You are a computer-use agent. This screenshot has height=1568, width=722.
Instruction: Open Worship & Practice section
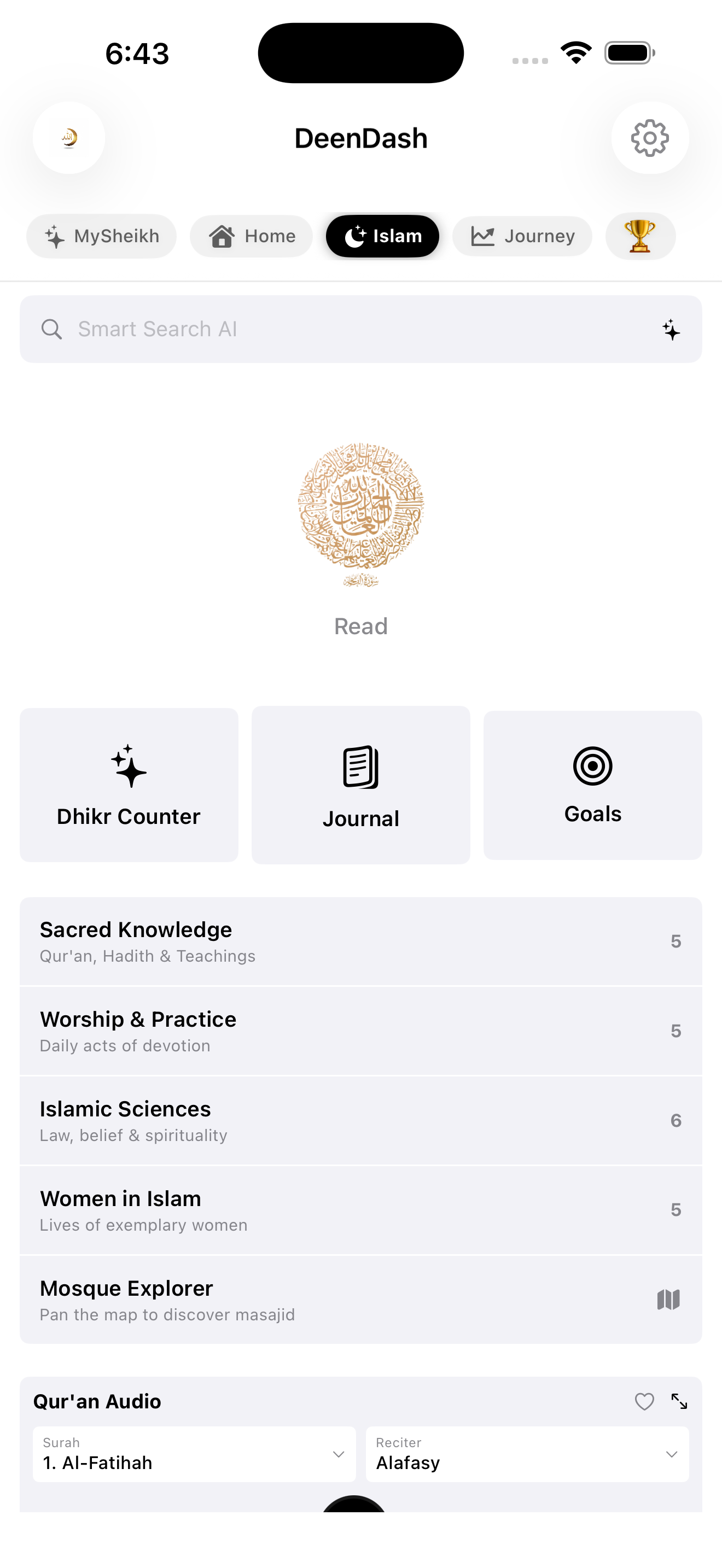tap(361, 1031)
